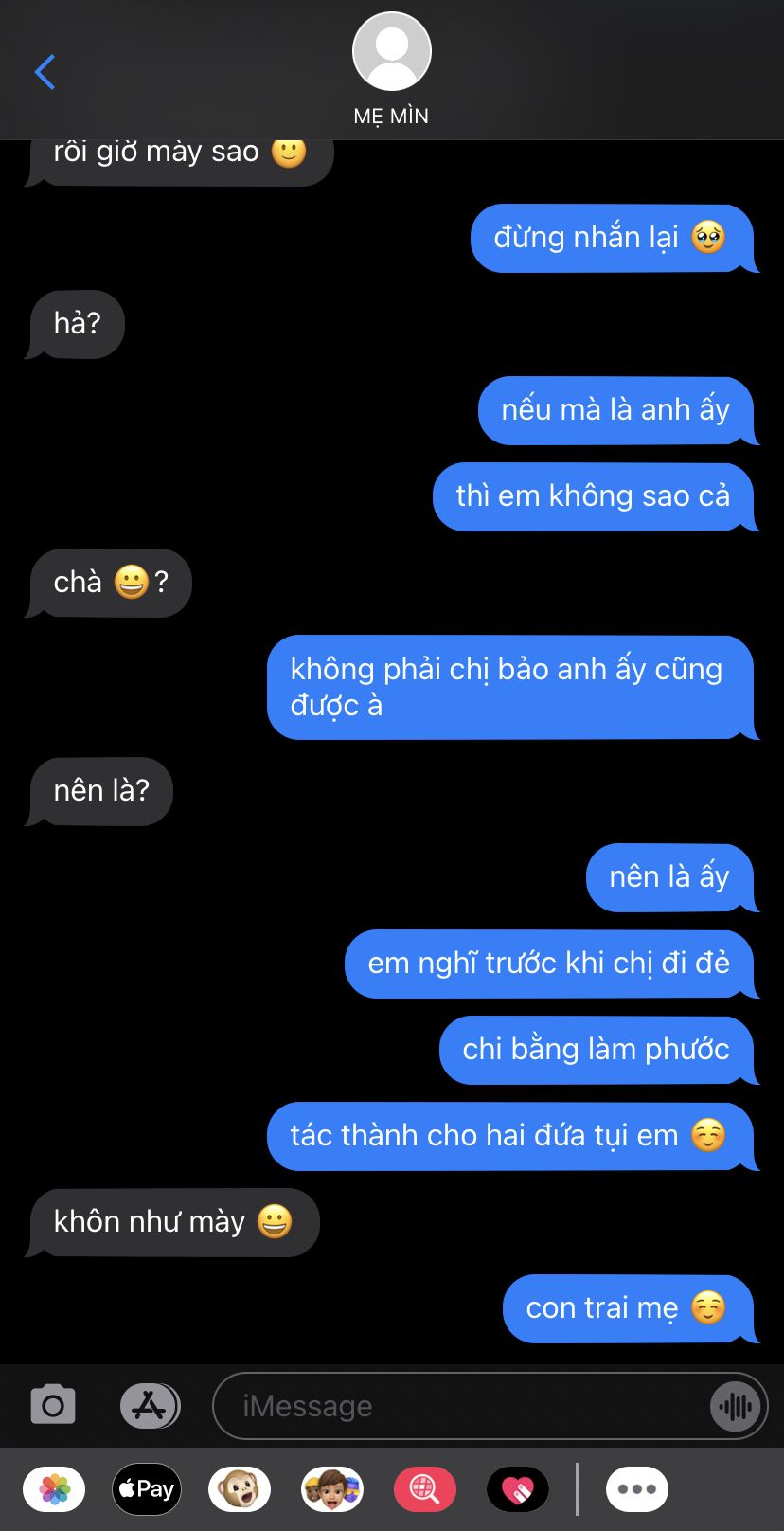Open Digital Touch heart app
The width and height of the screenshot is (784, 1531).
click(518, 1489)
